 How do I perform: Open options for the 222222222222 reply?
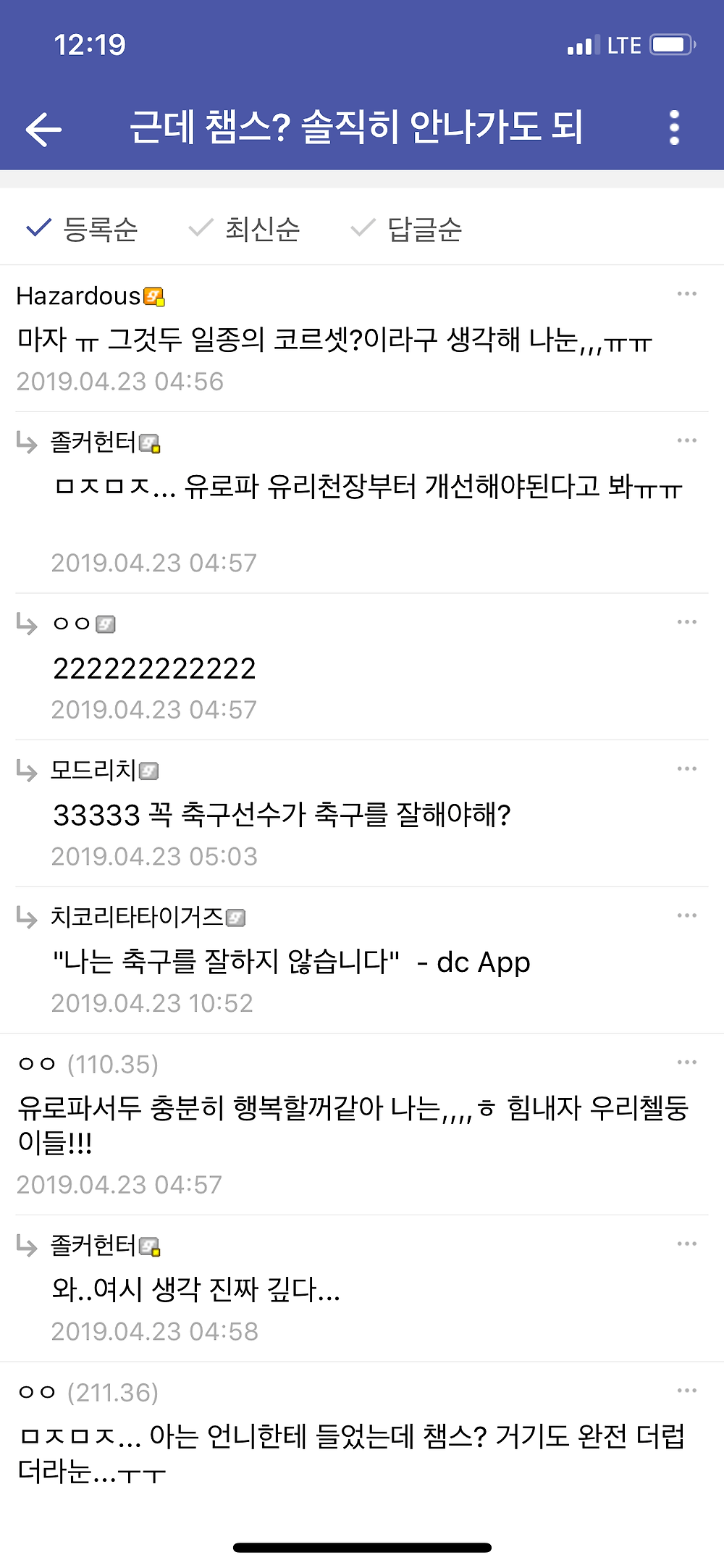pos(686,622)
